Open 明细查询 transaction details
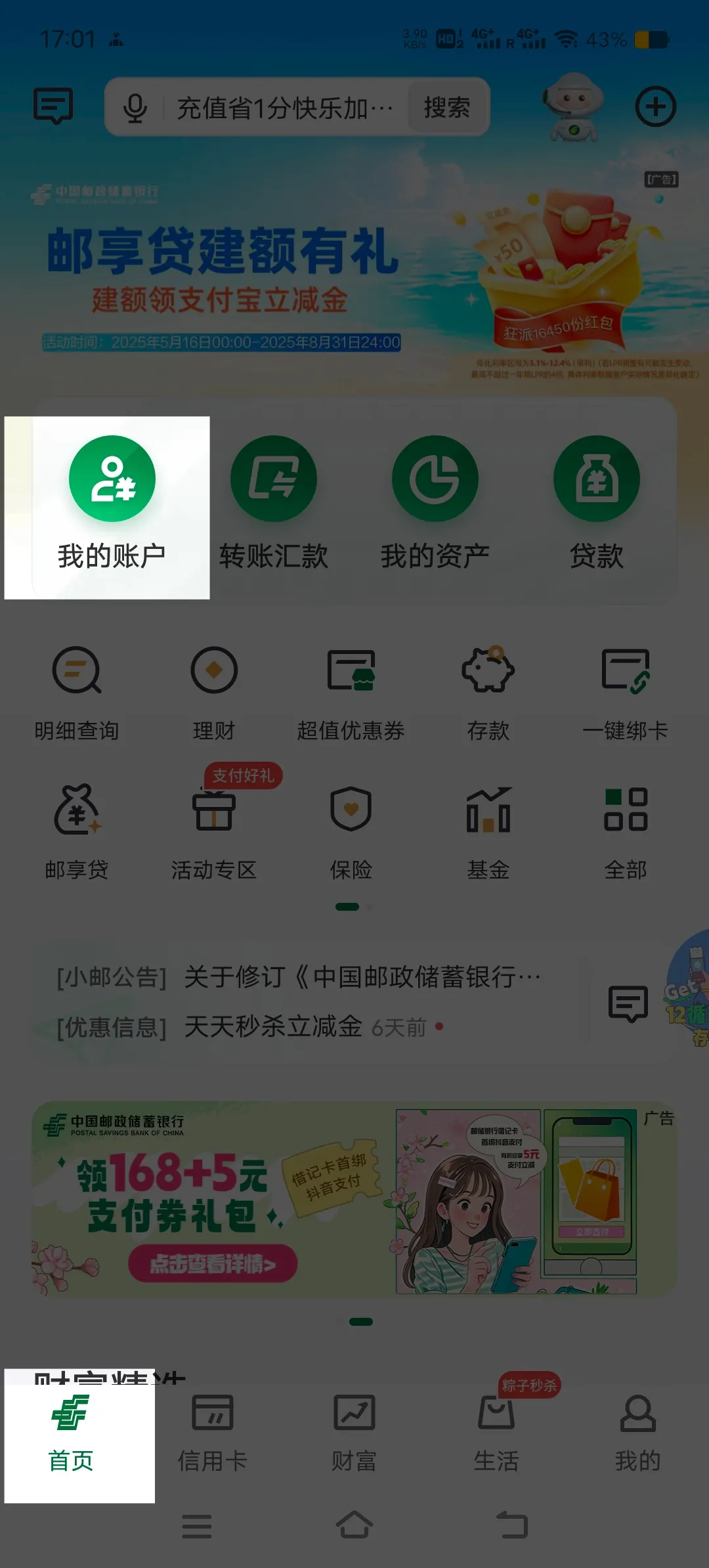The width and height of the screenshot is (709, 1568). click(x=77, y=693)
